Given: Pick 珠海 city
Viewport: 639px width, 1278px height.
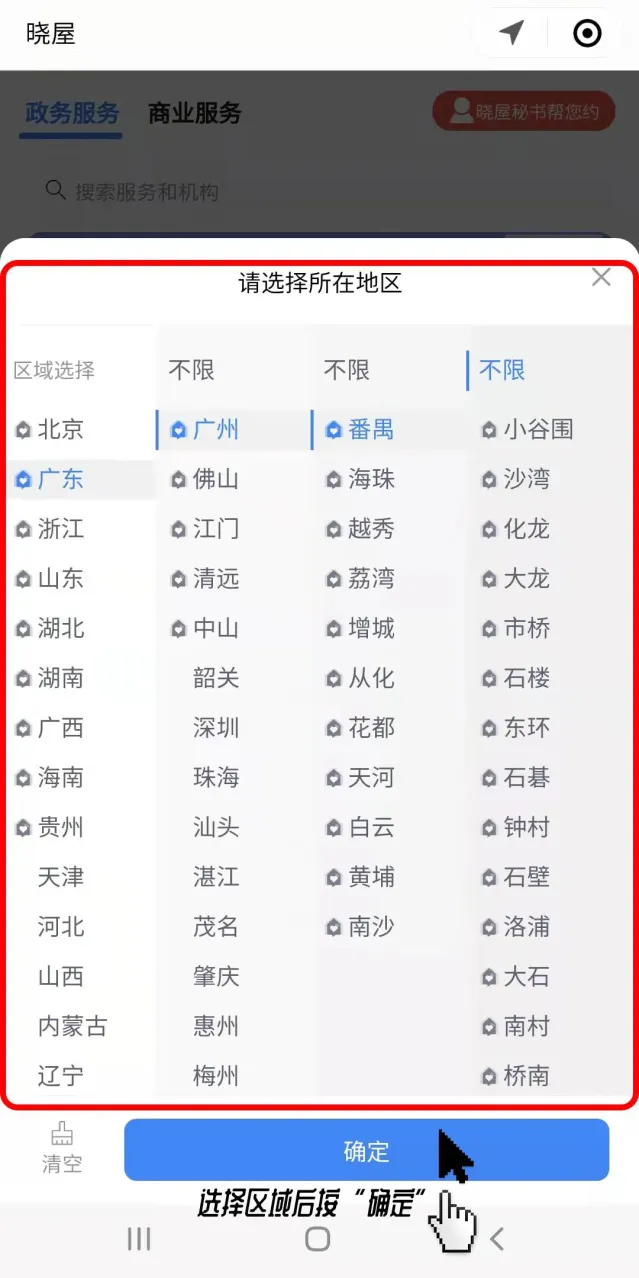Looking at the screenshot, I should 216,778.
